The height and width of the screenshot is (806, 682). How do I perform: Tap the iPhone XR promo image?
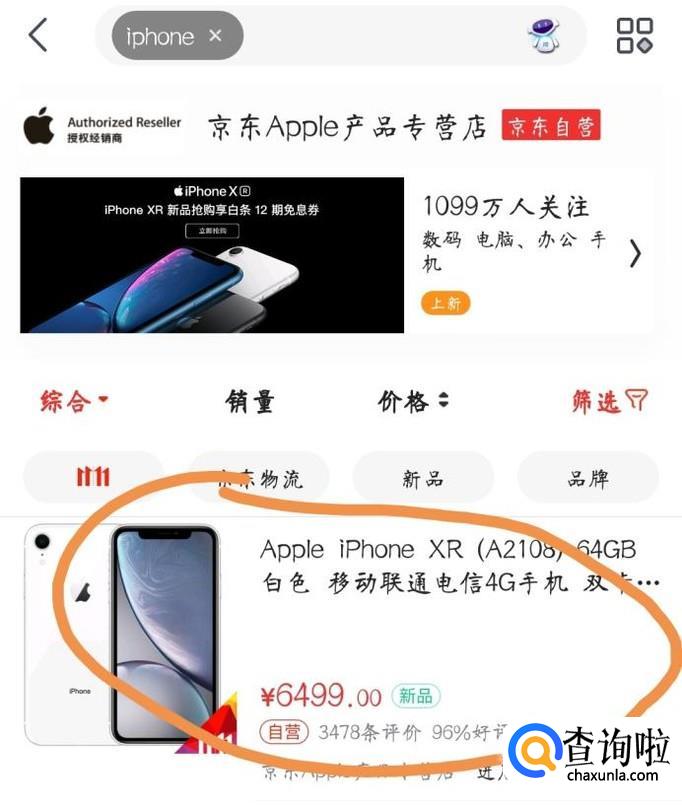(x=212, y=255)
